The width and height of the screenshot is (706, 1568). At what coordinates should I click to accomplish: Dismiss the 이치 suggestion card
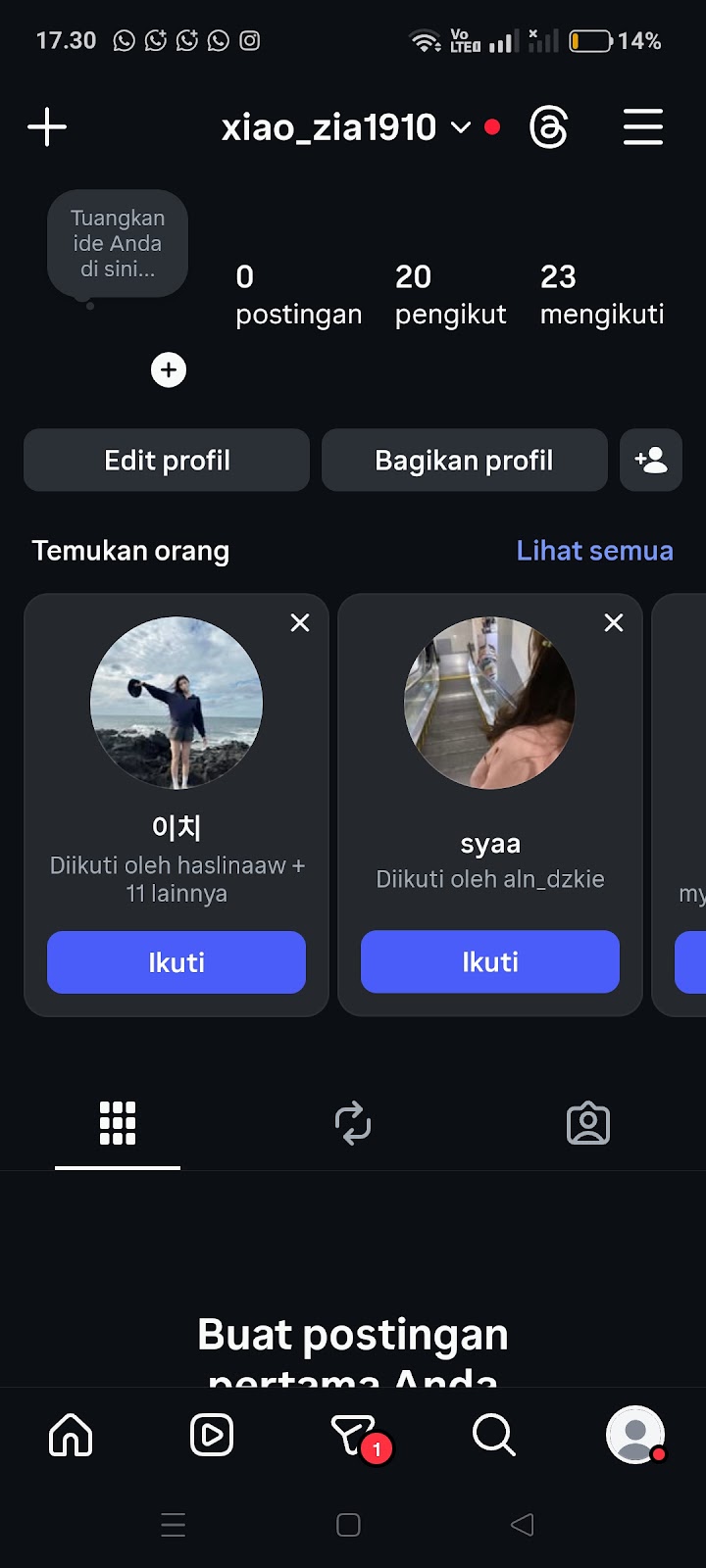[300, 622]
